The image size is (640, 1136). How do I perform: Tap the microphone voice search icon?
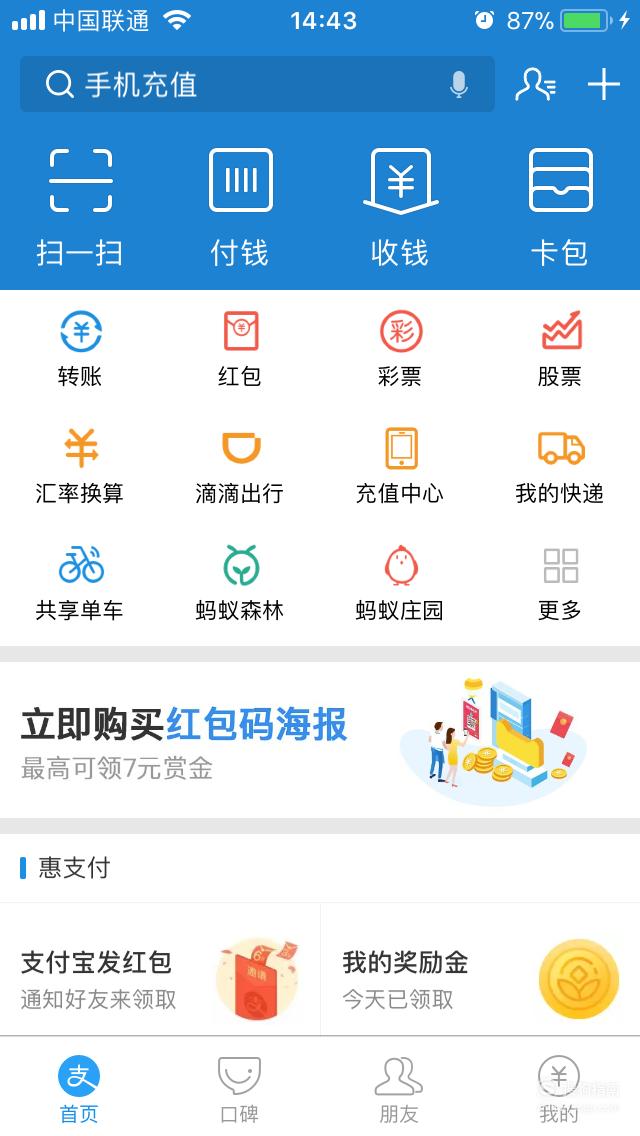pyautogui.click(x=458, y=85)
